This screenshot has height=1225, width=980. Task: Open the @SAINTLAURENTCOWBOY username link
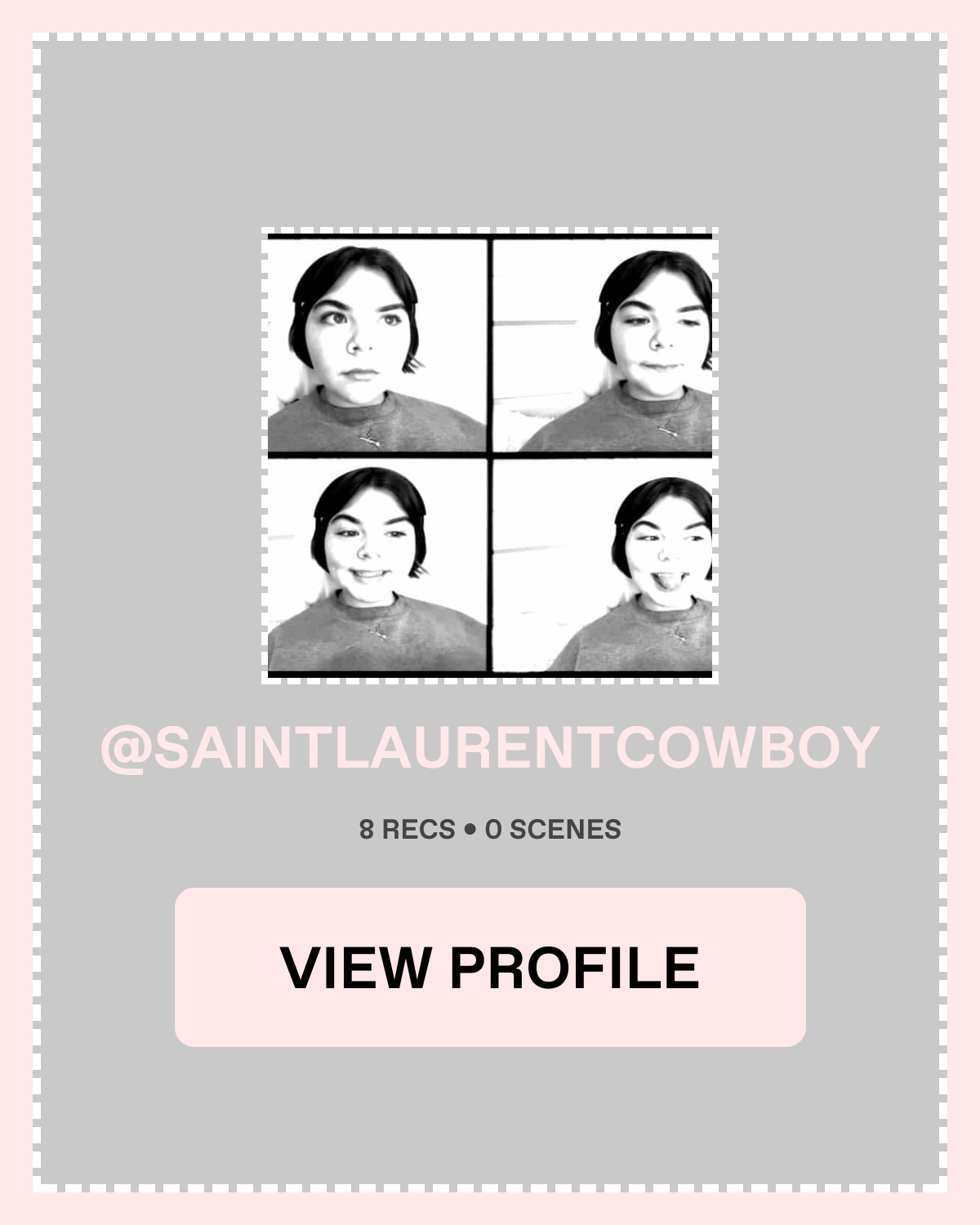point(490,747)
